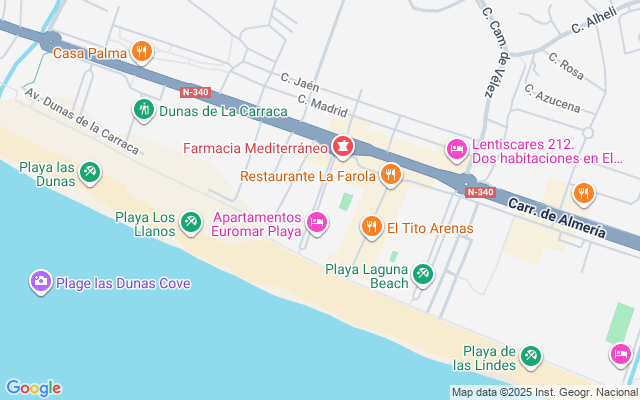Select the Dunas de La Carraca marker
Screen dimensions: 640x400
(x=143, y=109)
